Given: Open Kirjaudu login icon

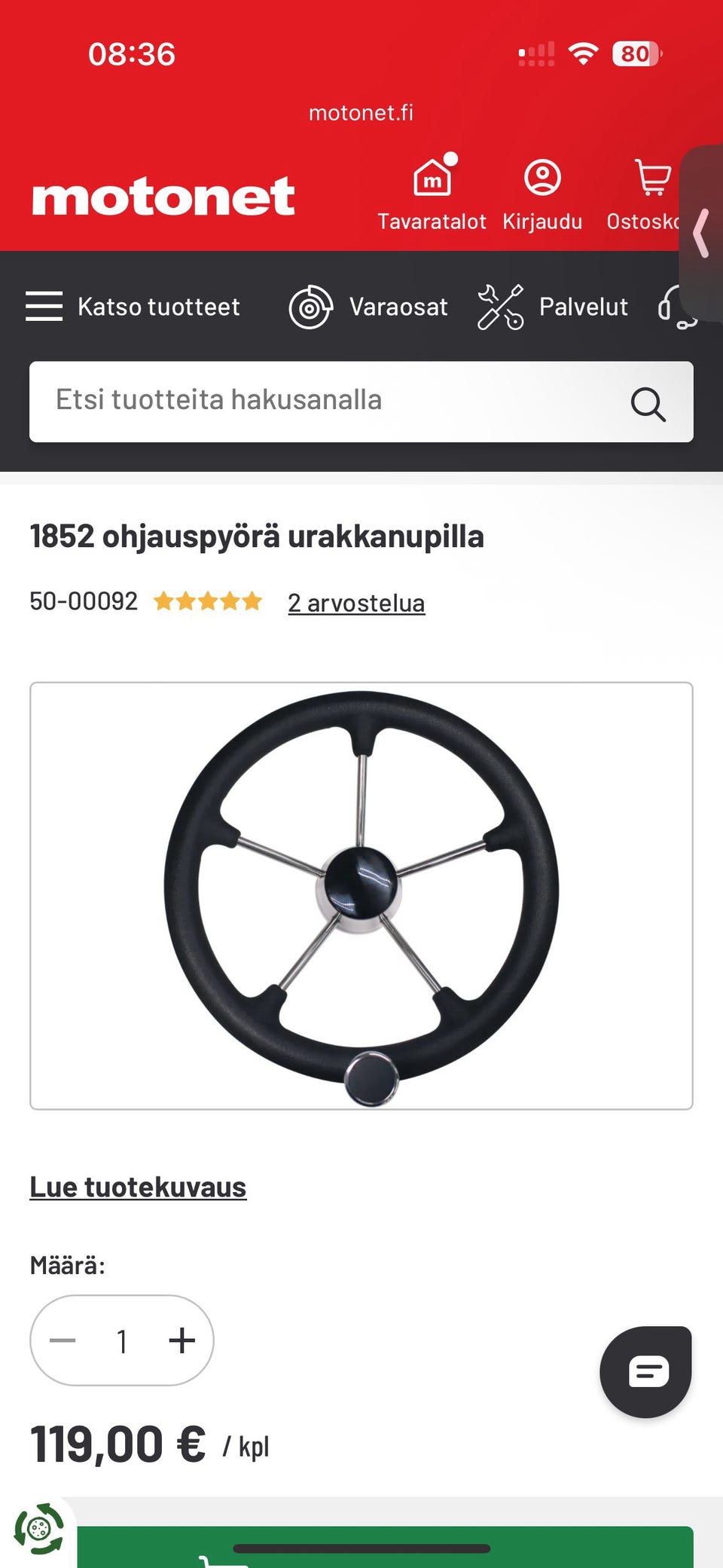Looking at the screenshot, I should pos(544,179).
